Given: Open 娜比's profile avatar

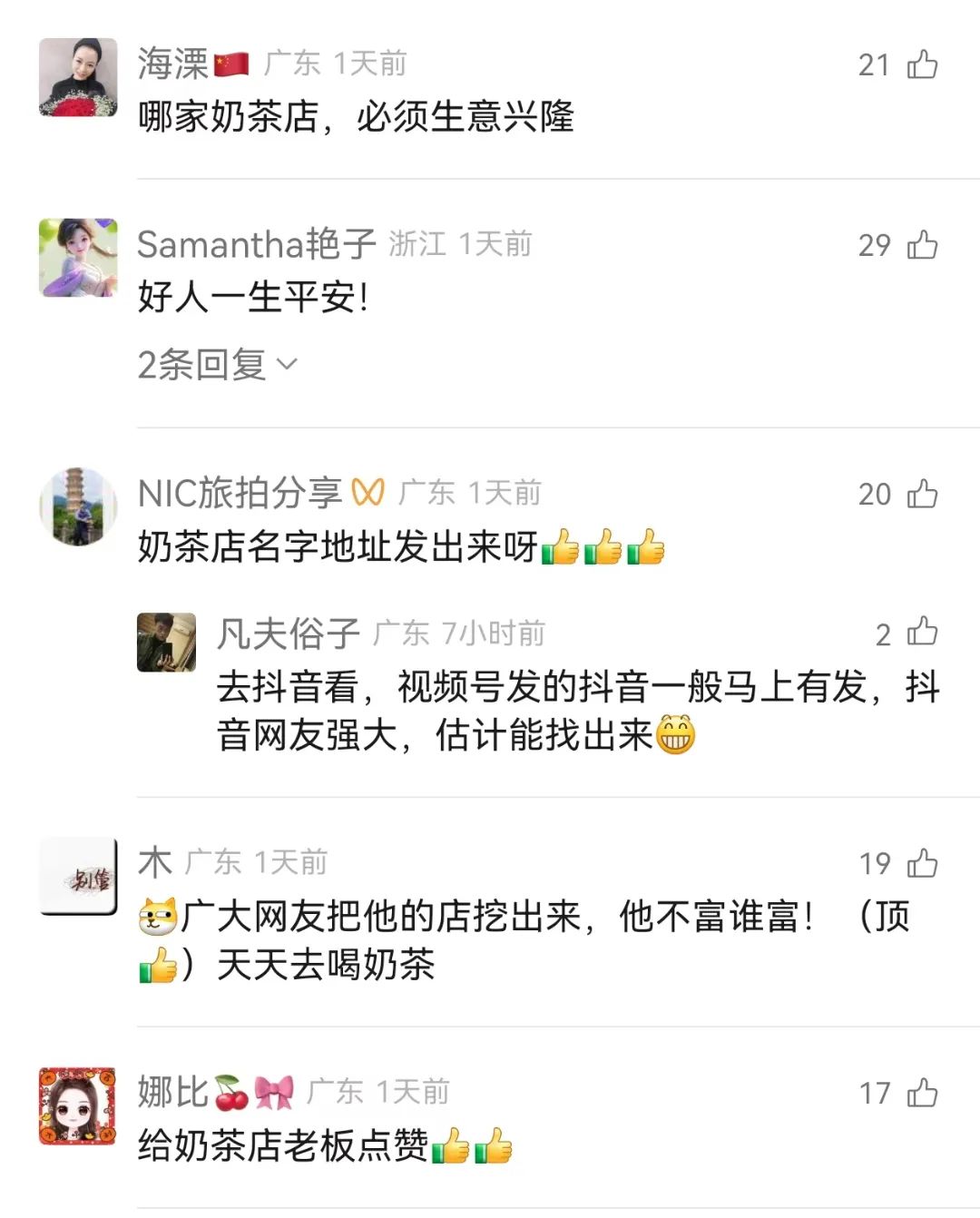Looking at the screenshot, I should pos(78,1106).
